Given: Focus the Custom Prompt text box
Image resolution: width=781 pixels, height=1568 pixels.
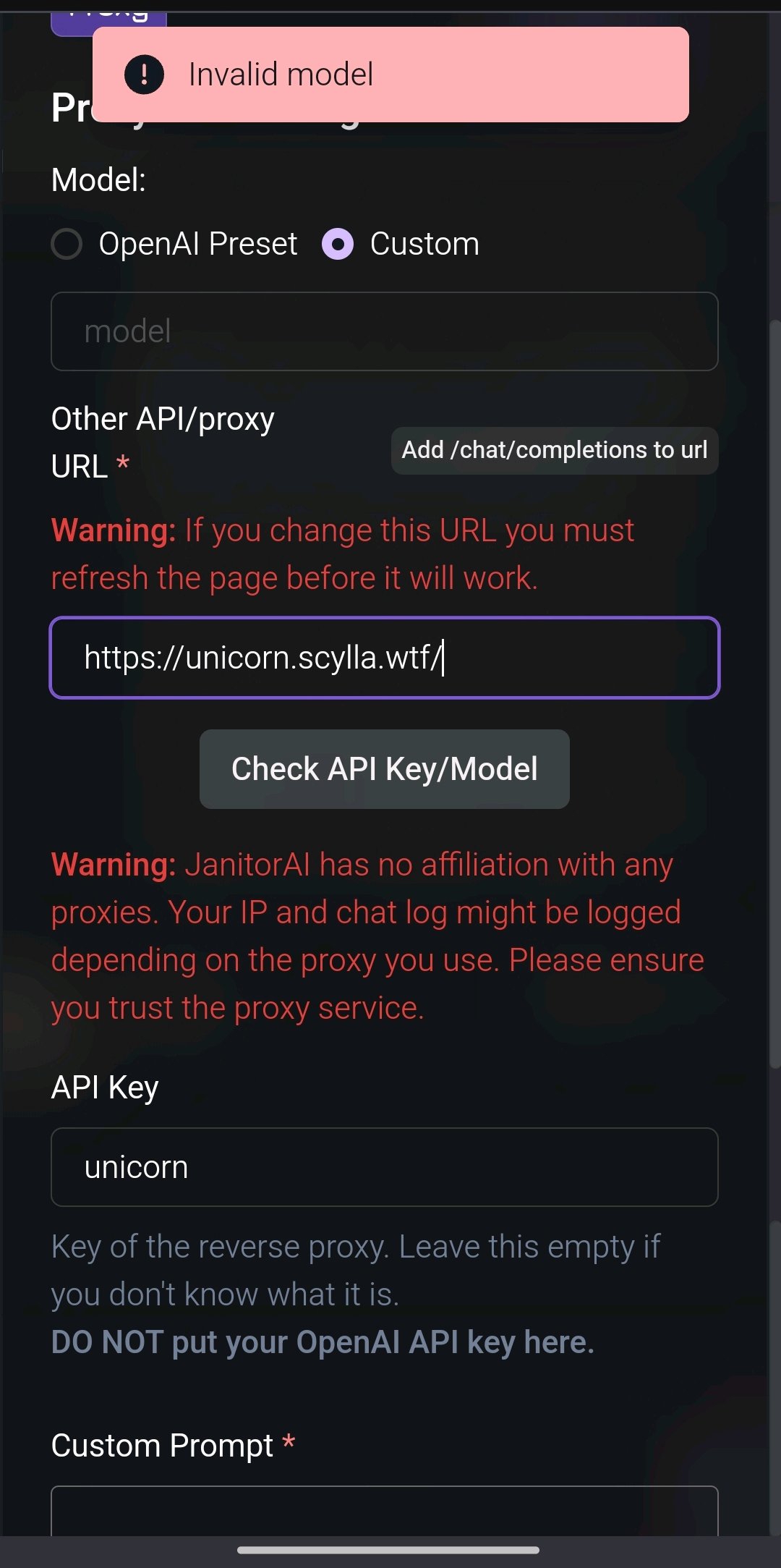Looking at the screenshot, I should click(385, 1511).
